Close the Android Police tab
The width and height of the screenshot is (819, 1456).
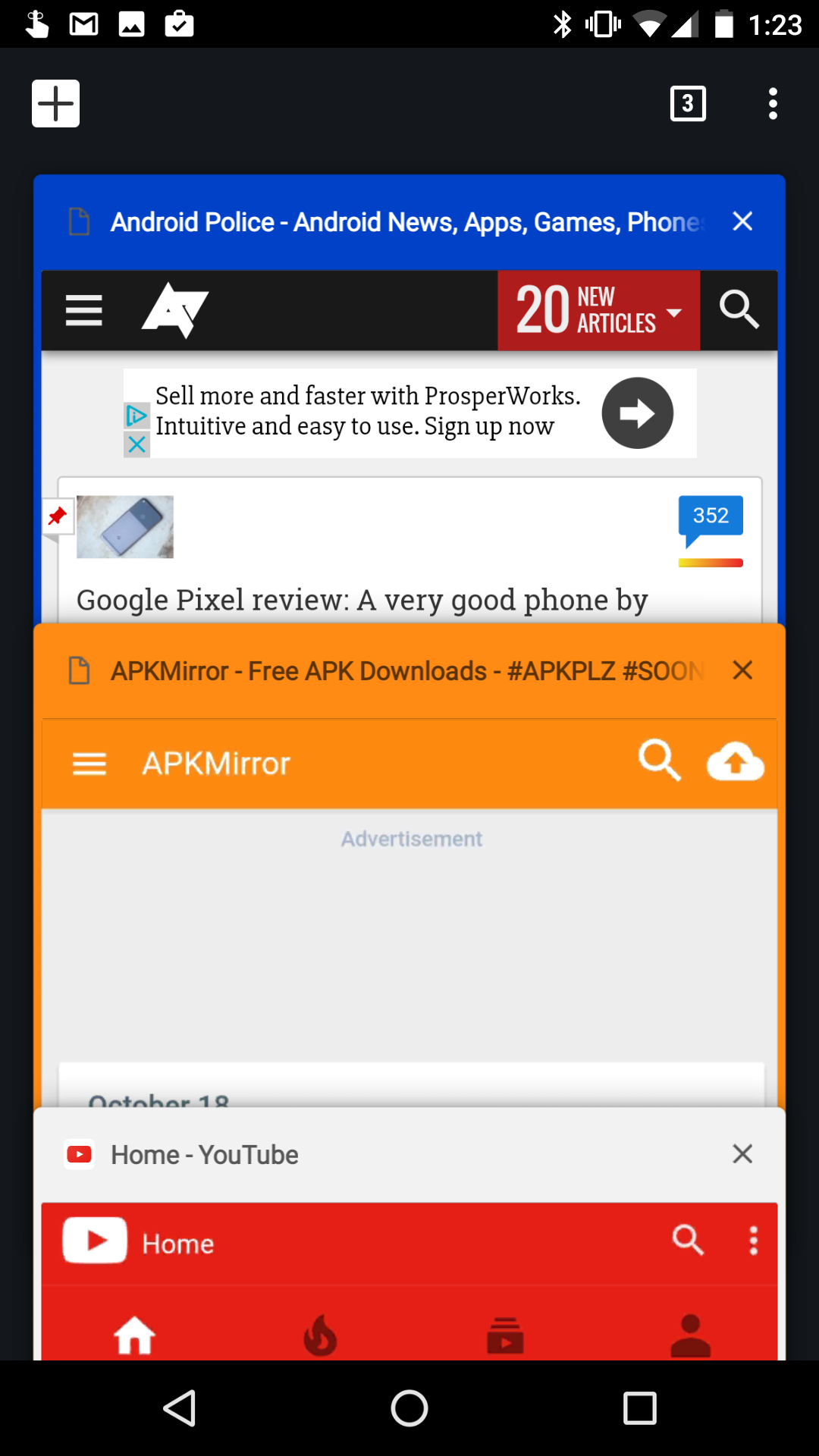click(x=742, y=221)
